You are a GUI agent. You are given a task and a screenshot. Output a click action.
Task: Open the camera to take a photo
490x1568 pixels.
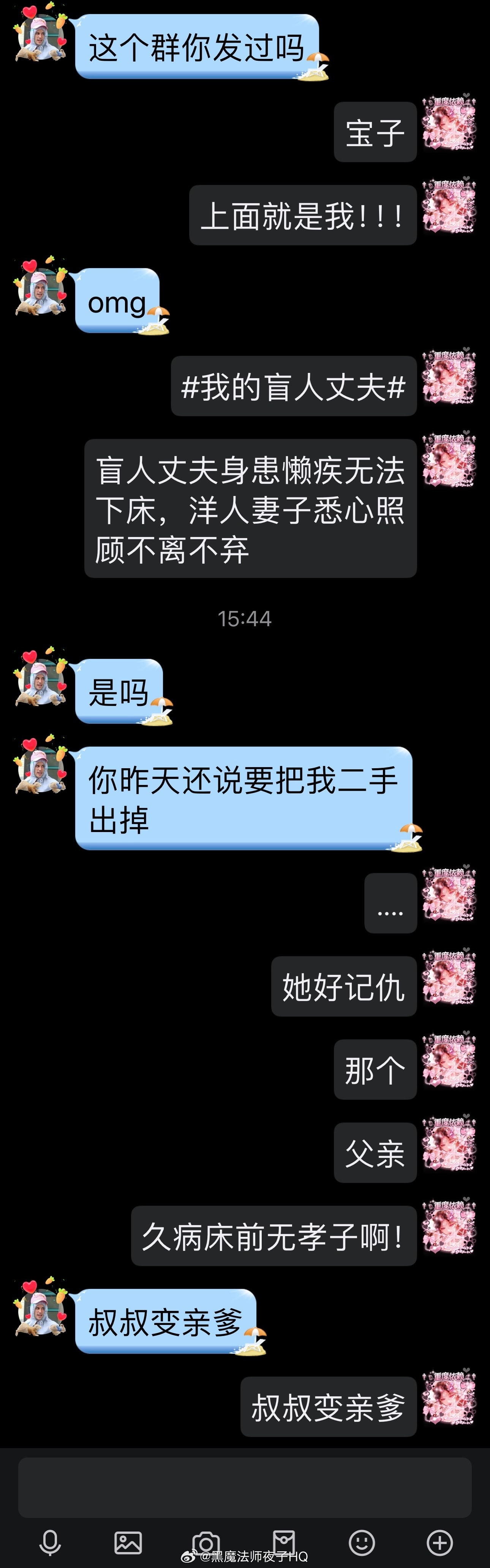(x=206, y=1543)
